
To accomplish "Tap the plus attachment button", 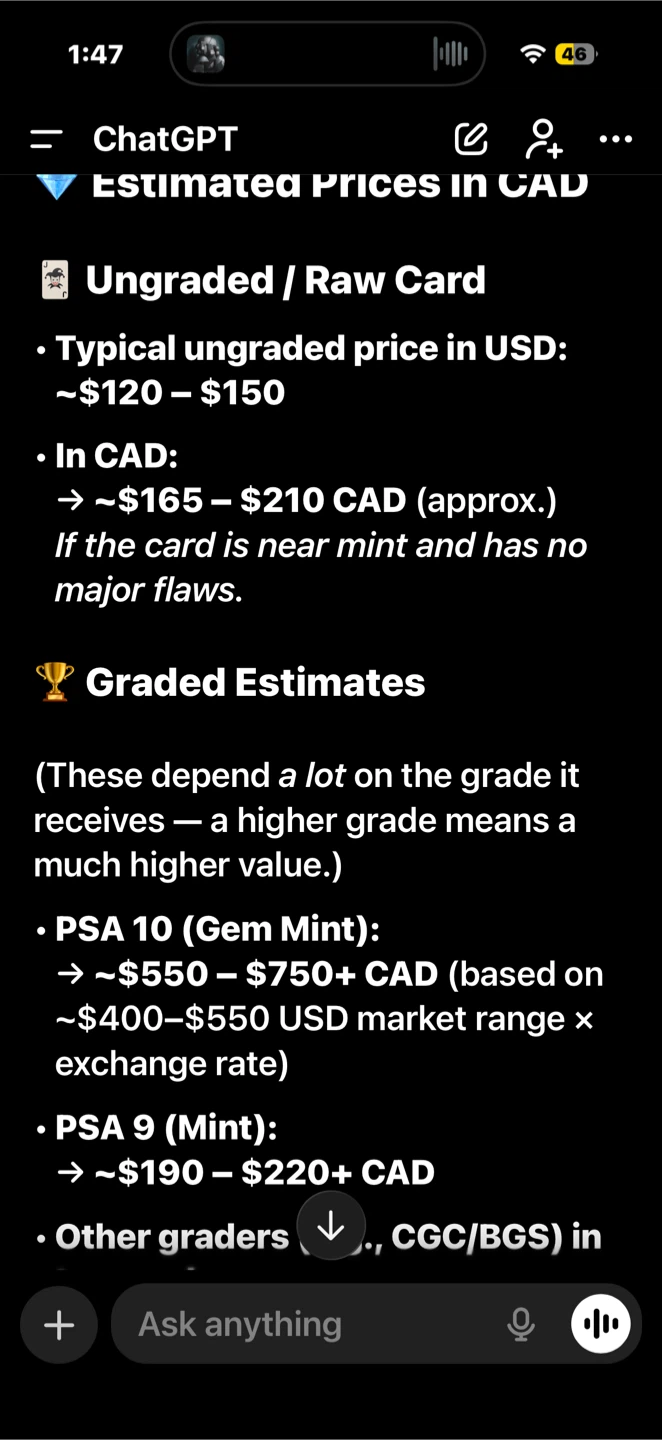I will tap(59, 1325).
